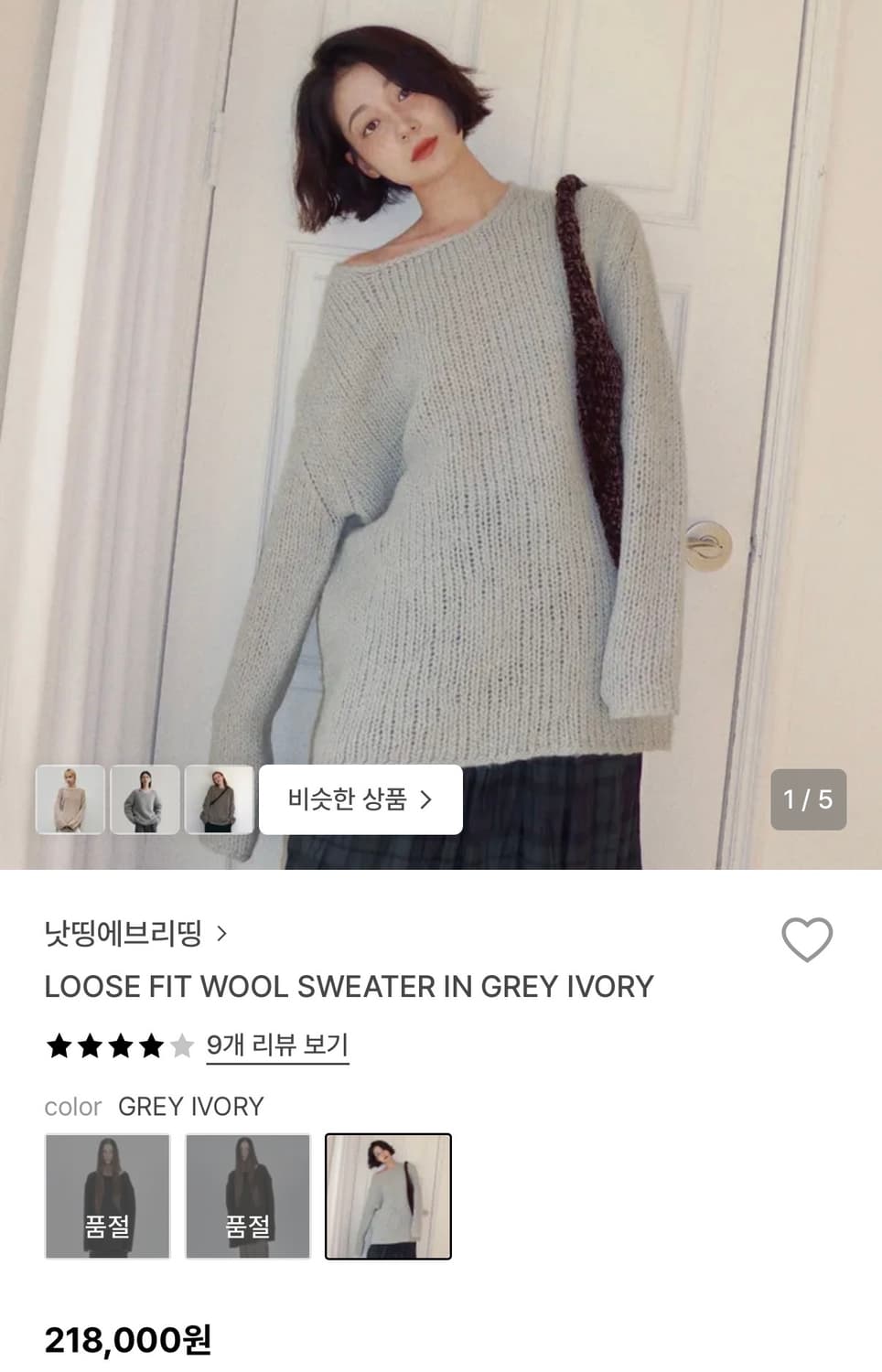
Task: Select the middle grey sweater carousel thumbnail
Action: tap(144, 799)
